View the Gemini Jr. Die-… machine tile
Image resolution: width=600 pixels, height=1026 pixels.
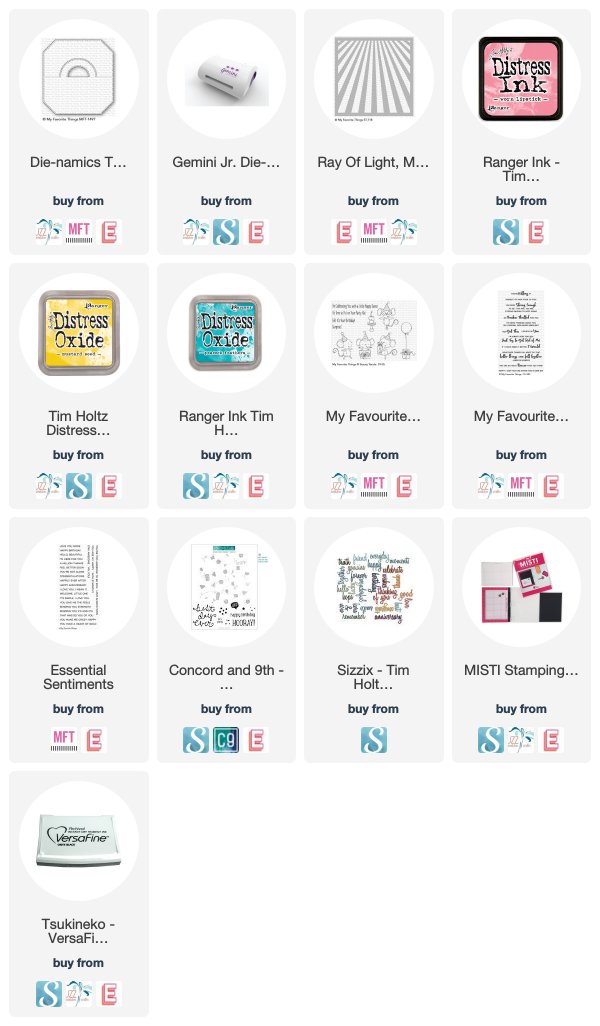coord(226,132)
